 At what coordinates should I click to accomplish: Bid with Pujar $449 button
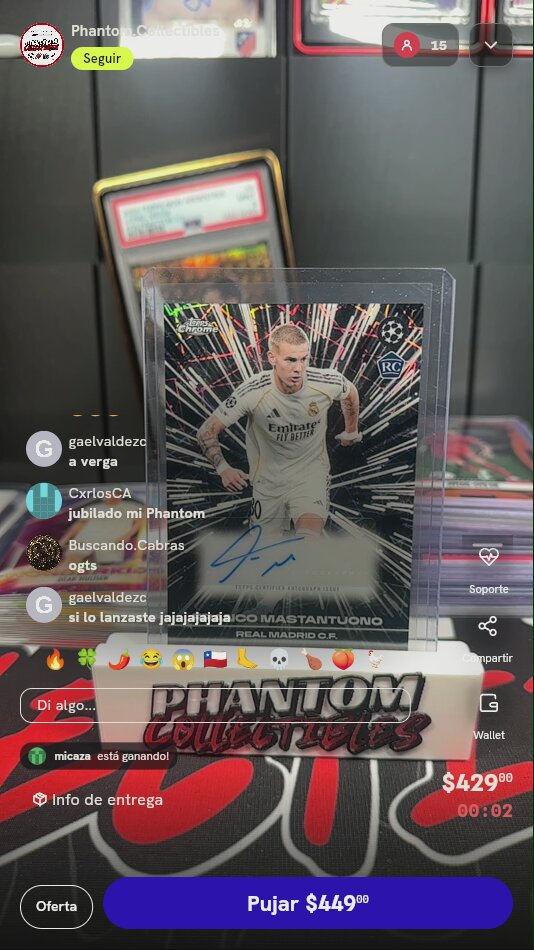[x=308, y=903]
